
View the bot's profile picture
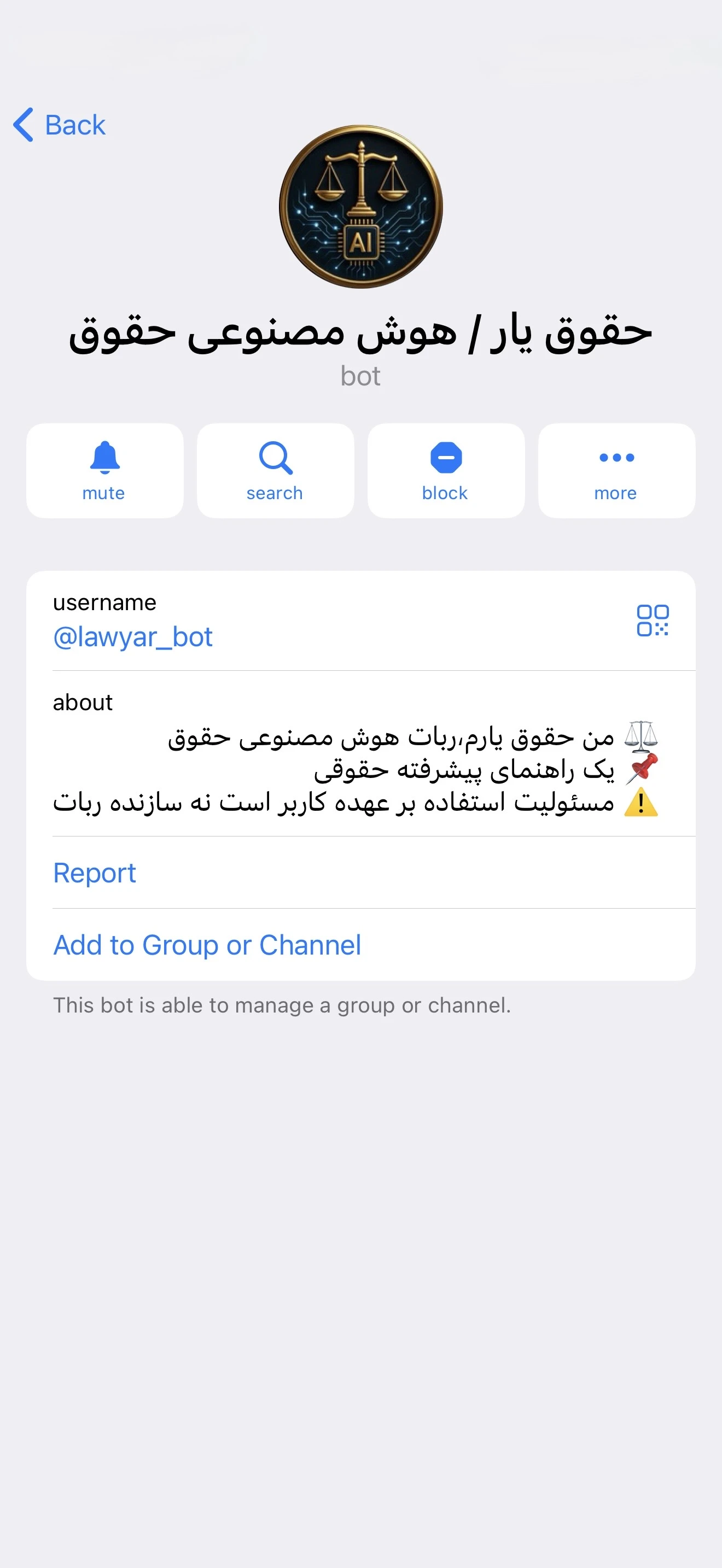[361, 206]
